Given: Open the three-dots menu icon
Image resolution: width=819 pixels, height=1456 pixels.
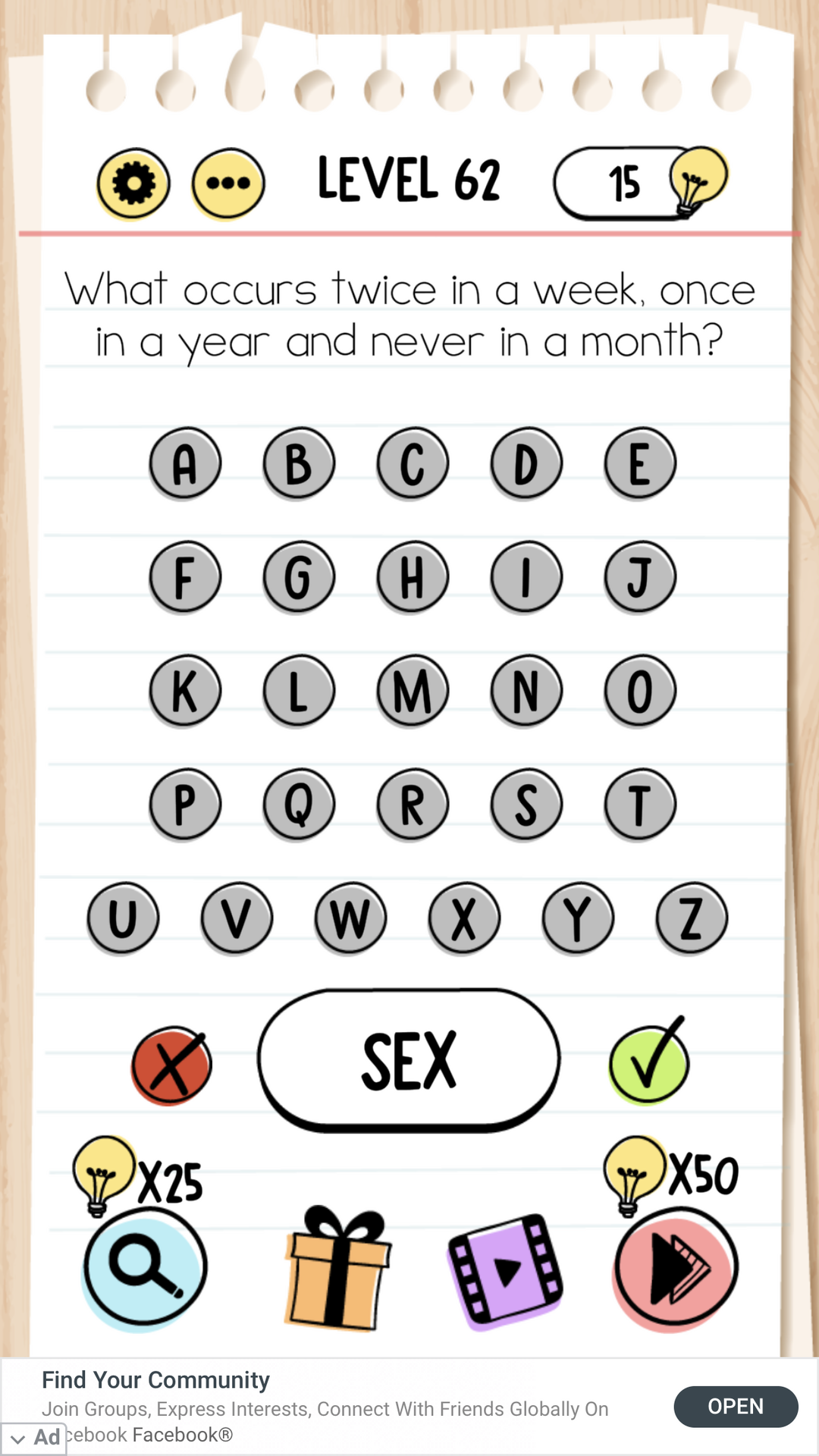Looking at the screenshot, I should tap(228, 184).
